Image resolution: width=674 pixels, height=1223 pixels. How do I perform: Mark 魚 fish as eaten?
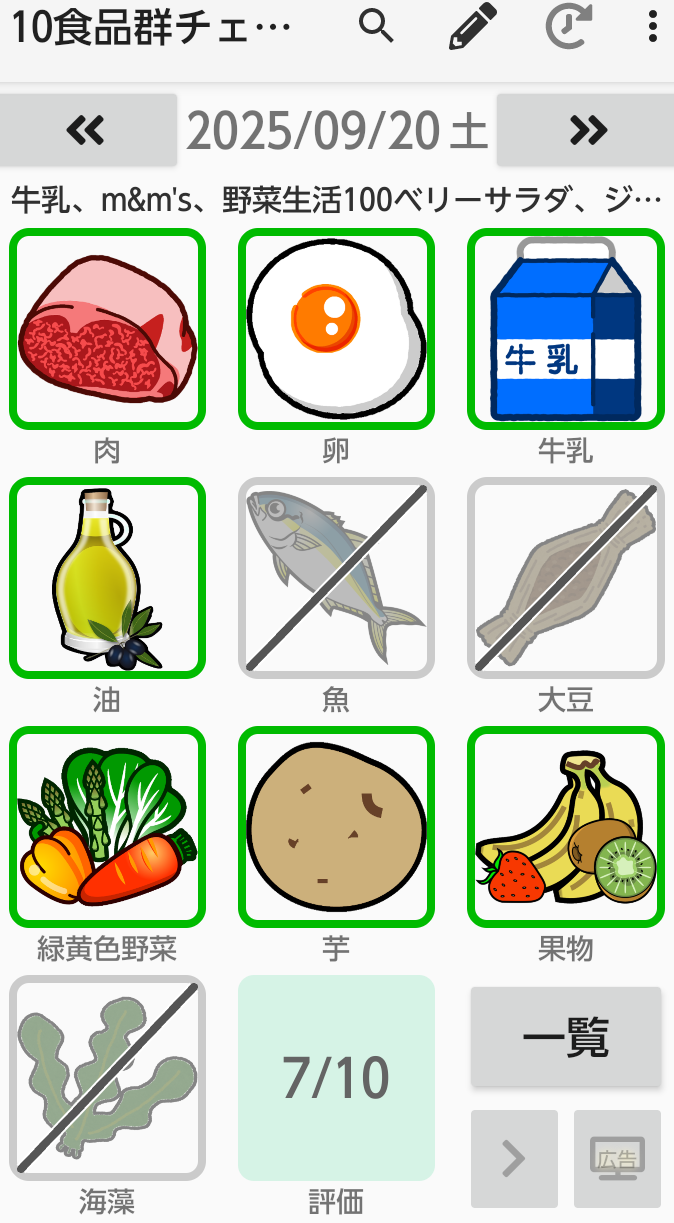(x=336, y=577)
